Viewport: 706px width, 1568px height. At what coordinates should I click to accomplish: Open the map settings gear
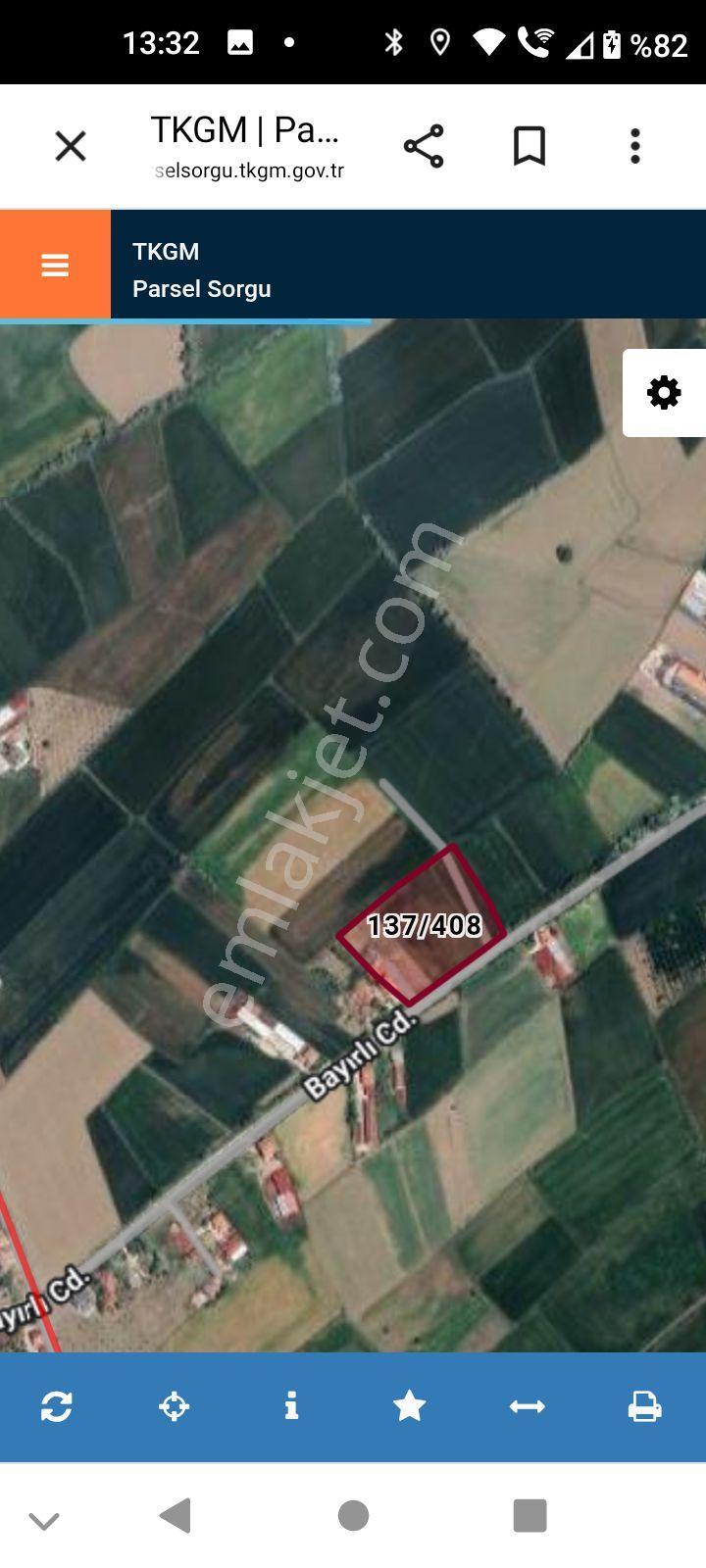[x=664, y=393]
